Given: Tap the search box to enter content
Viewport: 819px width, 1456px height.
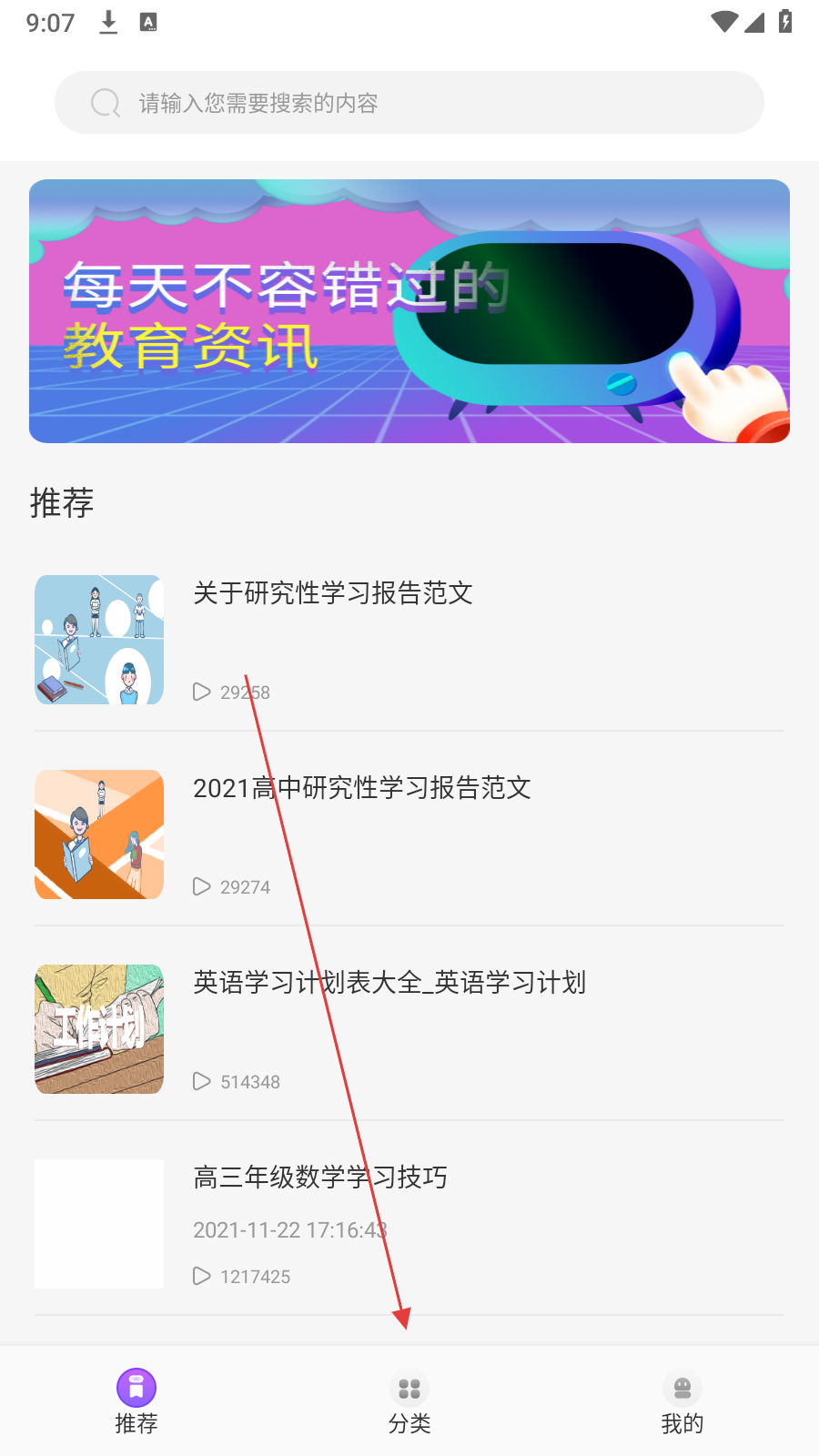Looking at the screenshot, I should point(409,103).
